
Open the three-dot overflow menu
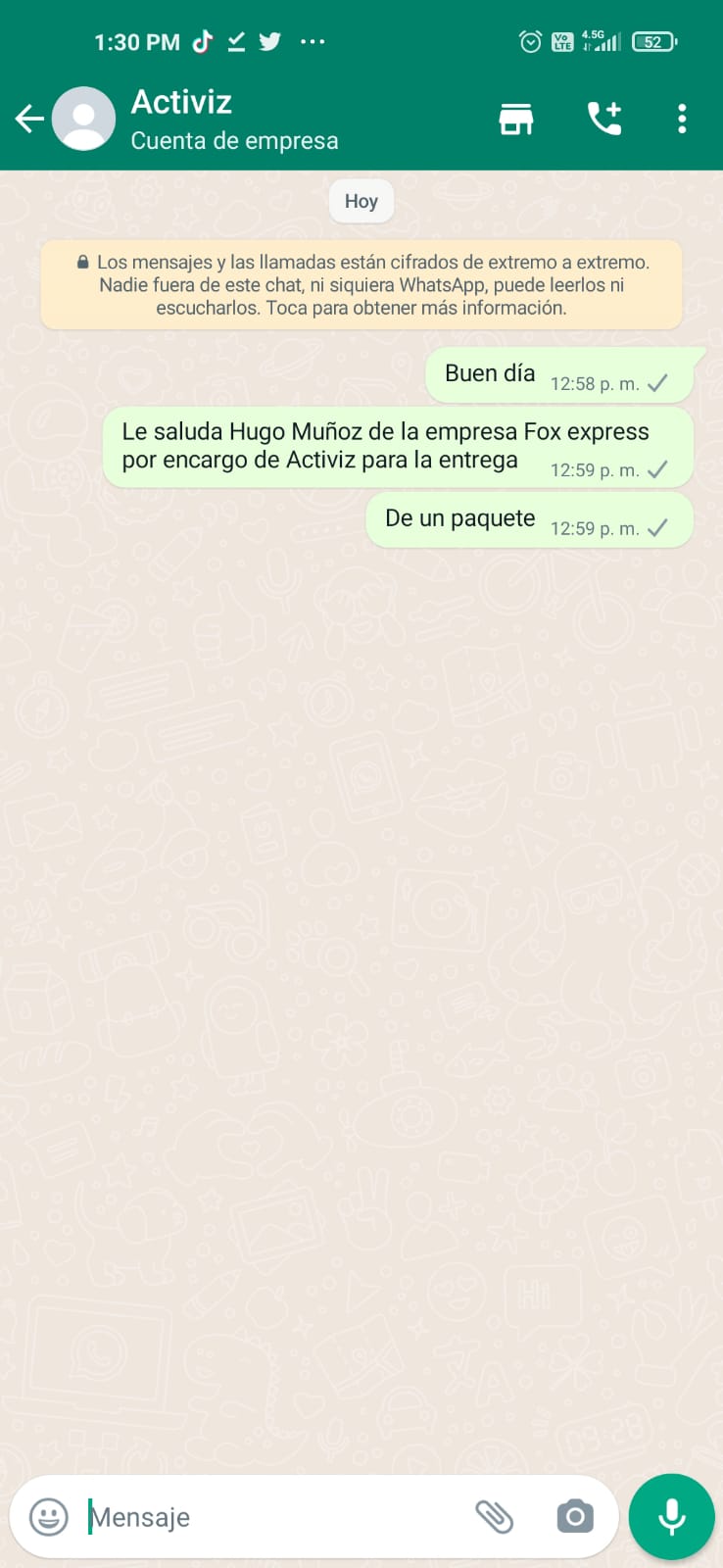pos(682,119)
